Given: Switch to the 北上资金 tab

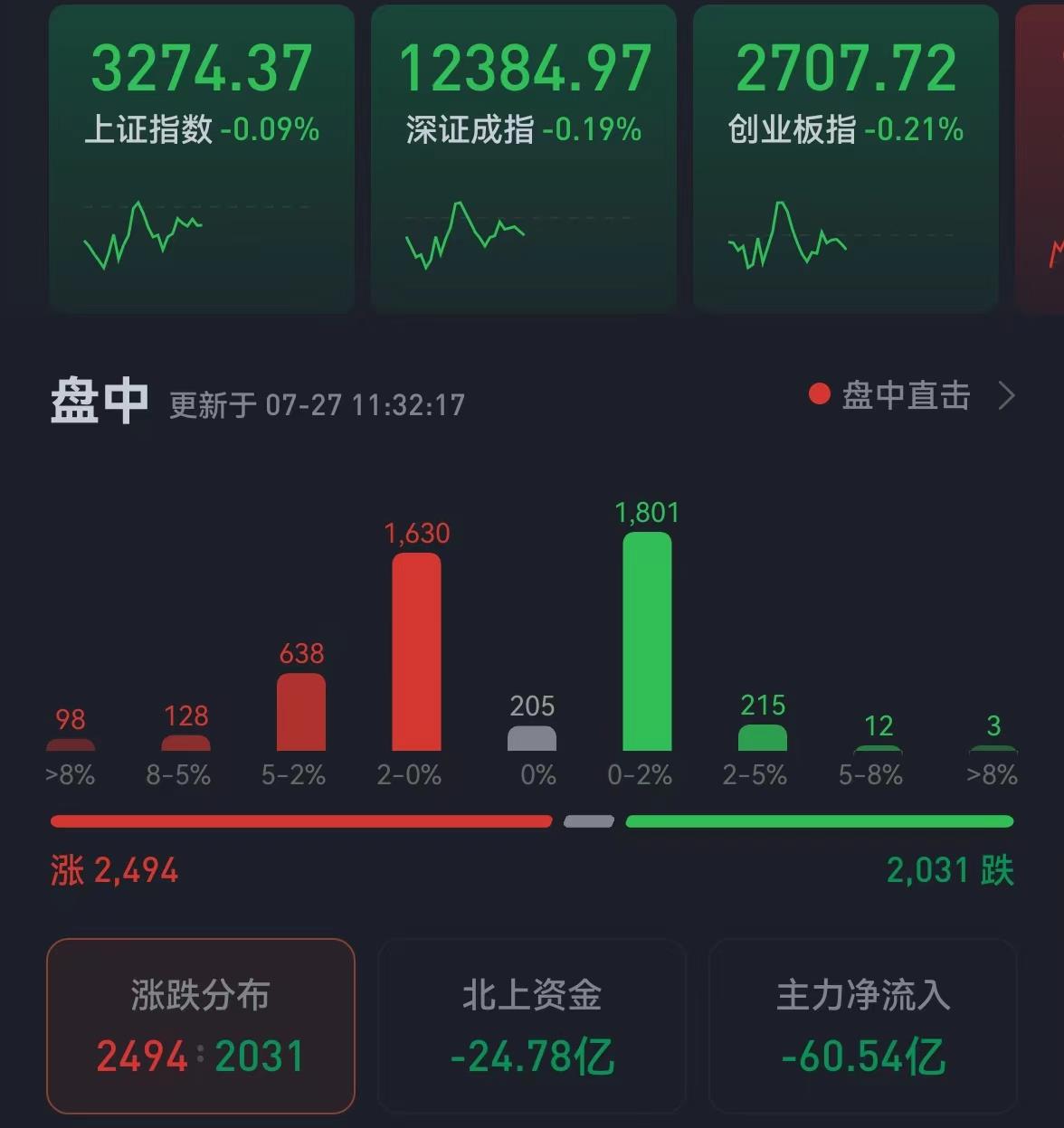Looking at the screenshot, I should [x=531, y=1025].
